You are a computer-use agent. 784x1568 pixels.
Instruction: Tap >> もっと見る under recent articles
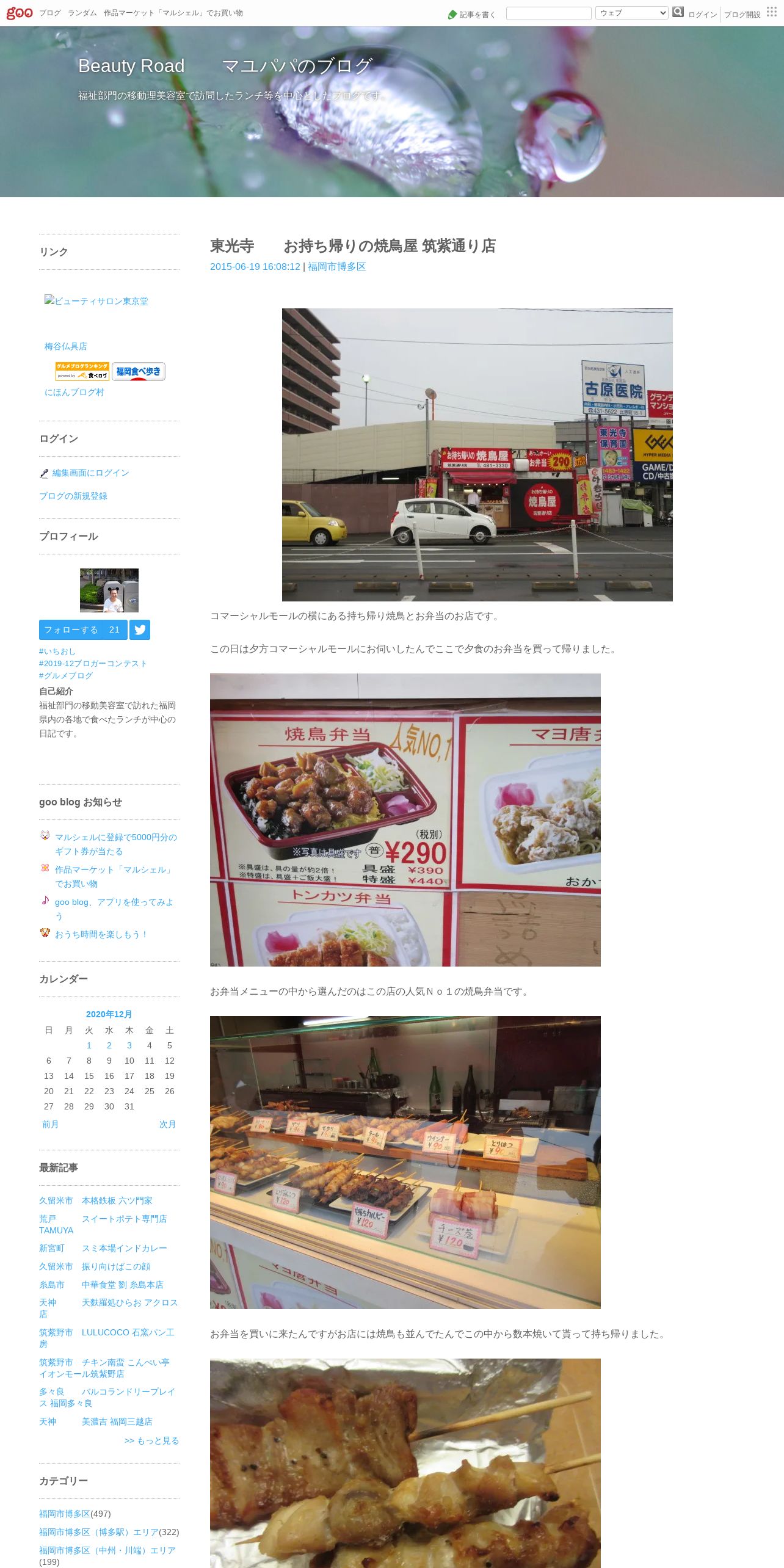(152, 1440)
